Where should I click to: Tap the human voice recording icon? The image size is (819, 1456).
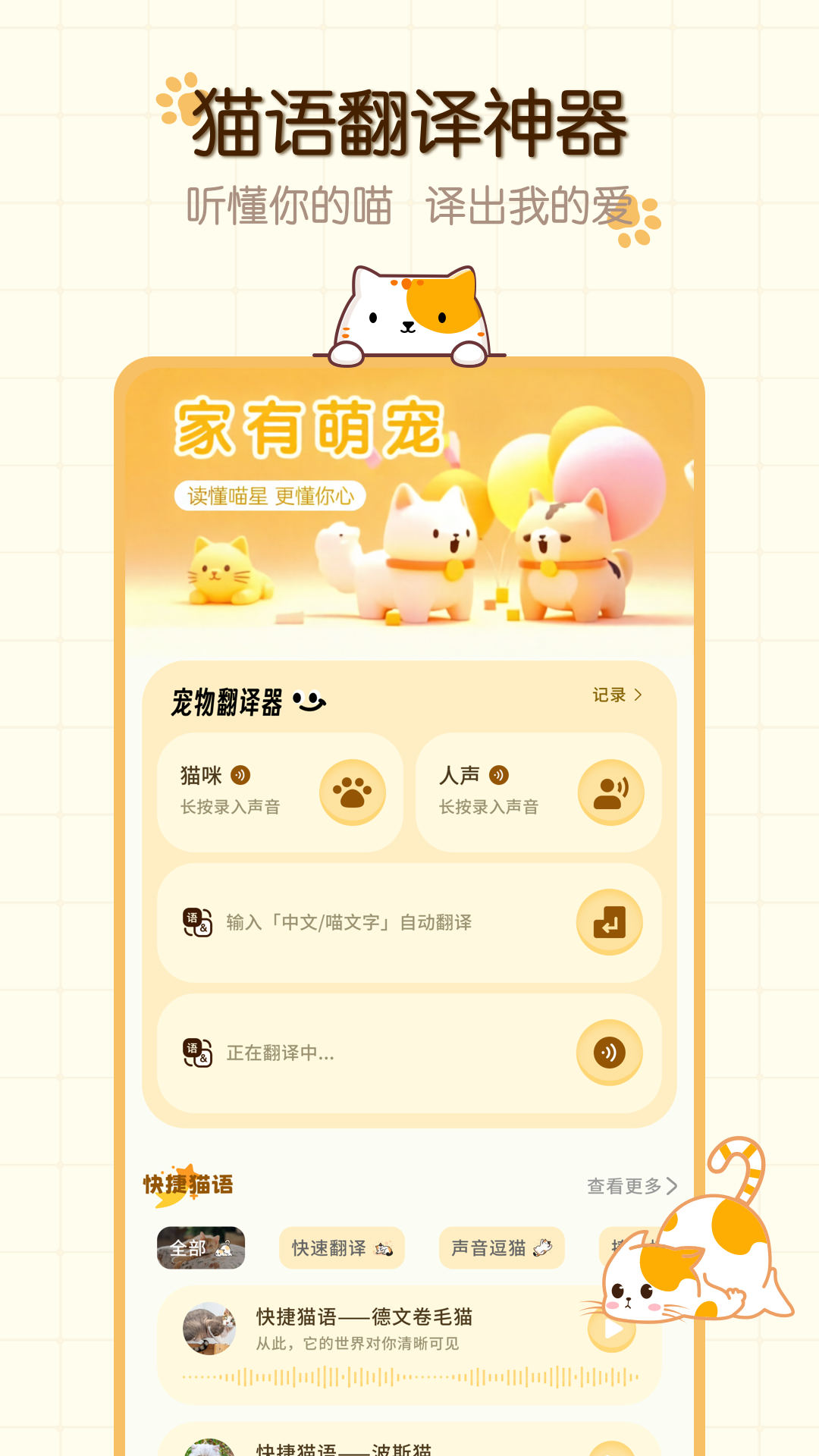[611, 792]
